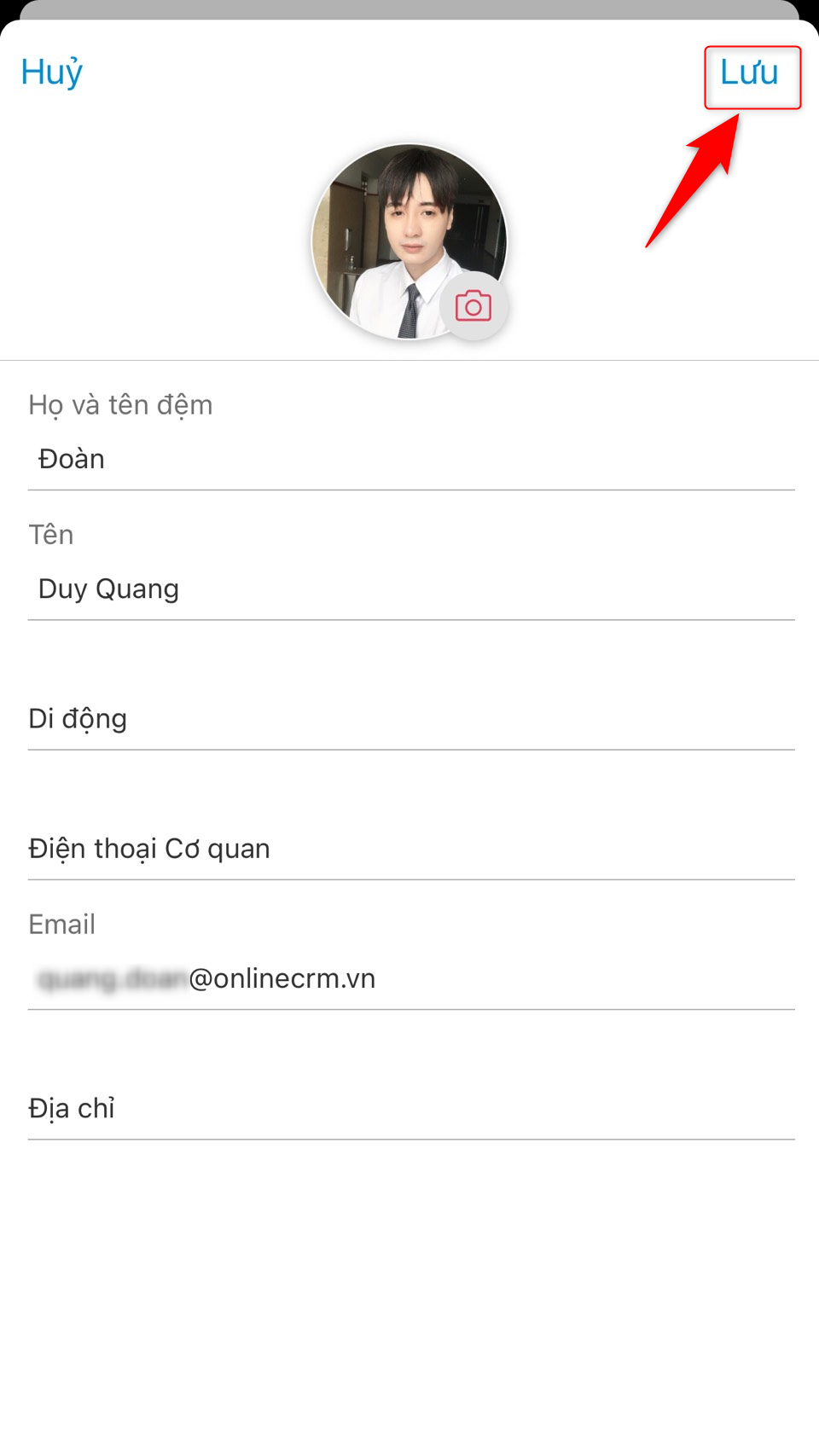Image resolution: width=819 pixels, height=1456 pixels.
Task: Edit the Họ và tên đệm field
Action: pos(409,459)
